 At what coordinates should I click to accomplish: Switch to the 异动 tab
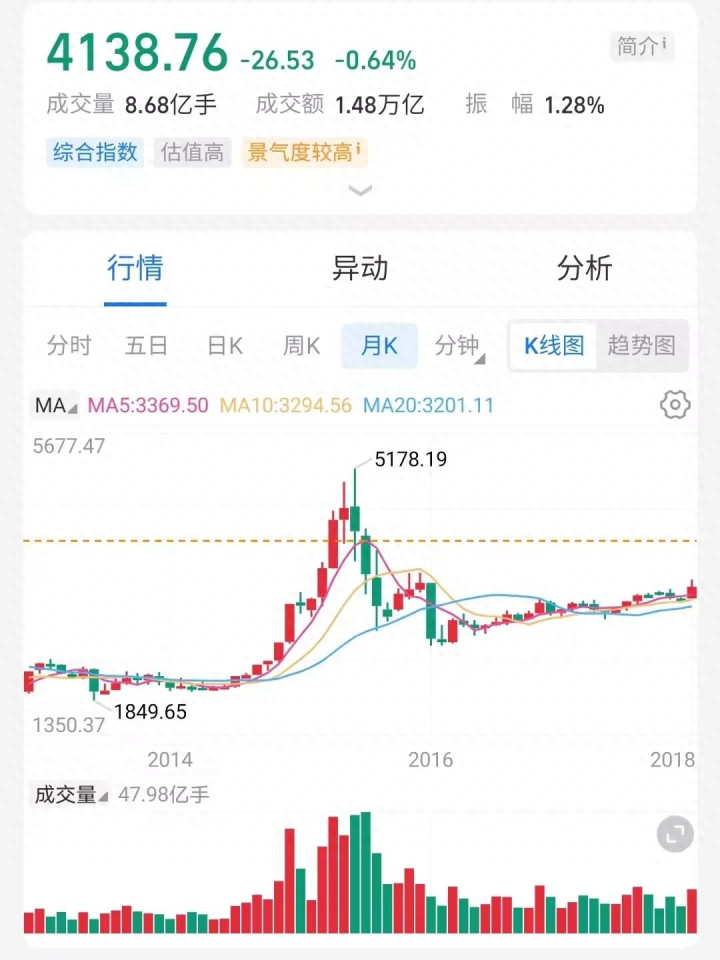tap(360, 268)
